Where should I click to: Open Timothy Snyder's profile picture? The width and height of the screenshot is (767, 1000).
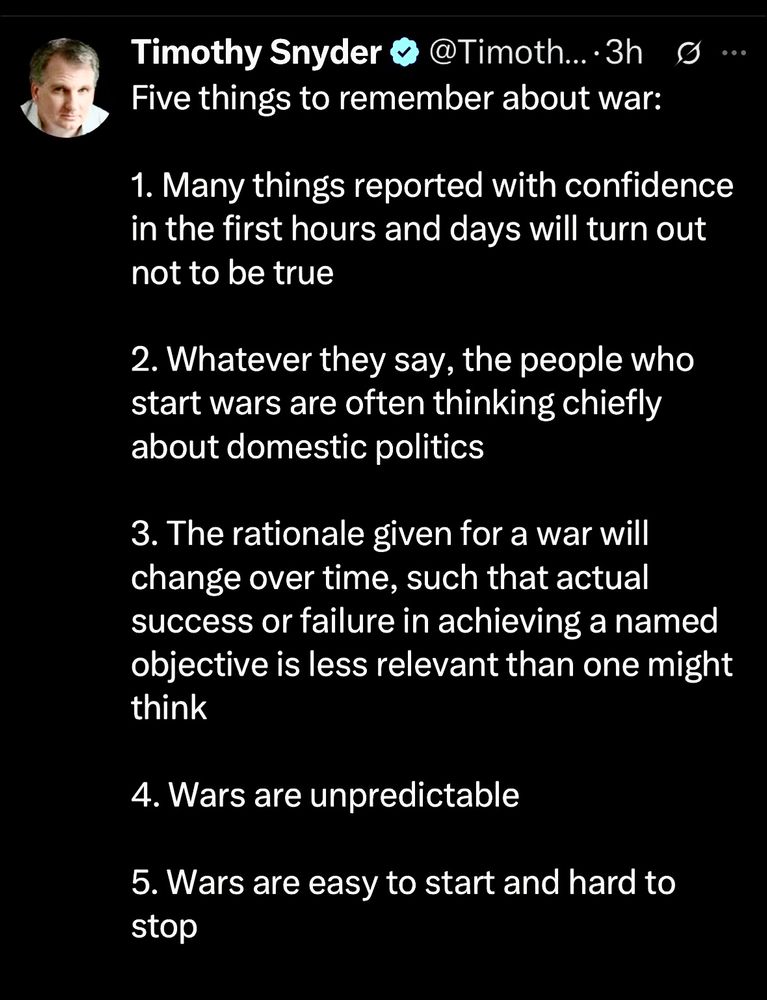point(64,87)
